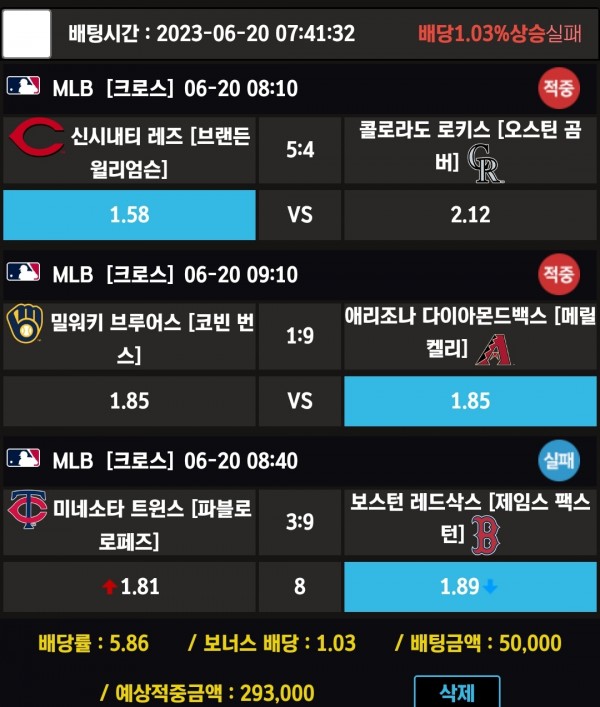
Task: Check the bet slip selection box
Action: tap(27, 33)
